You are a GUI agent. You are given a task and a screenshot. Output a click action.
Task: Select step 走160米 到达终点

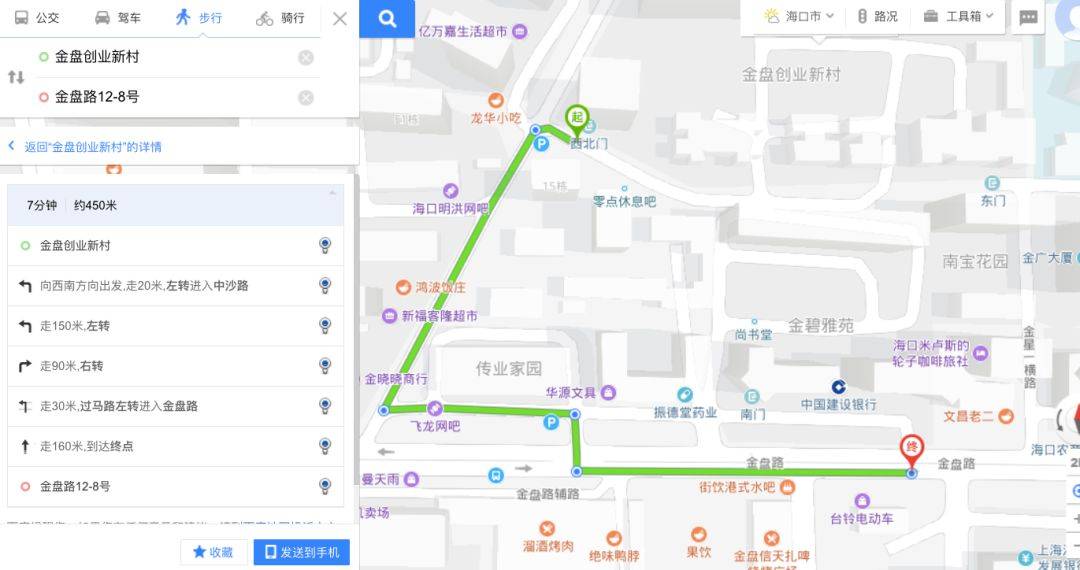click(x=86, y=446)
